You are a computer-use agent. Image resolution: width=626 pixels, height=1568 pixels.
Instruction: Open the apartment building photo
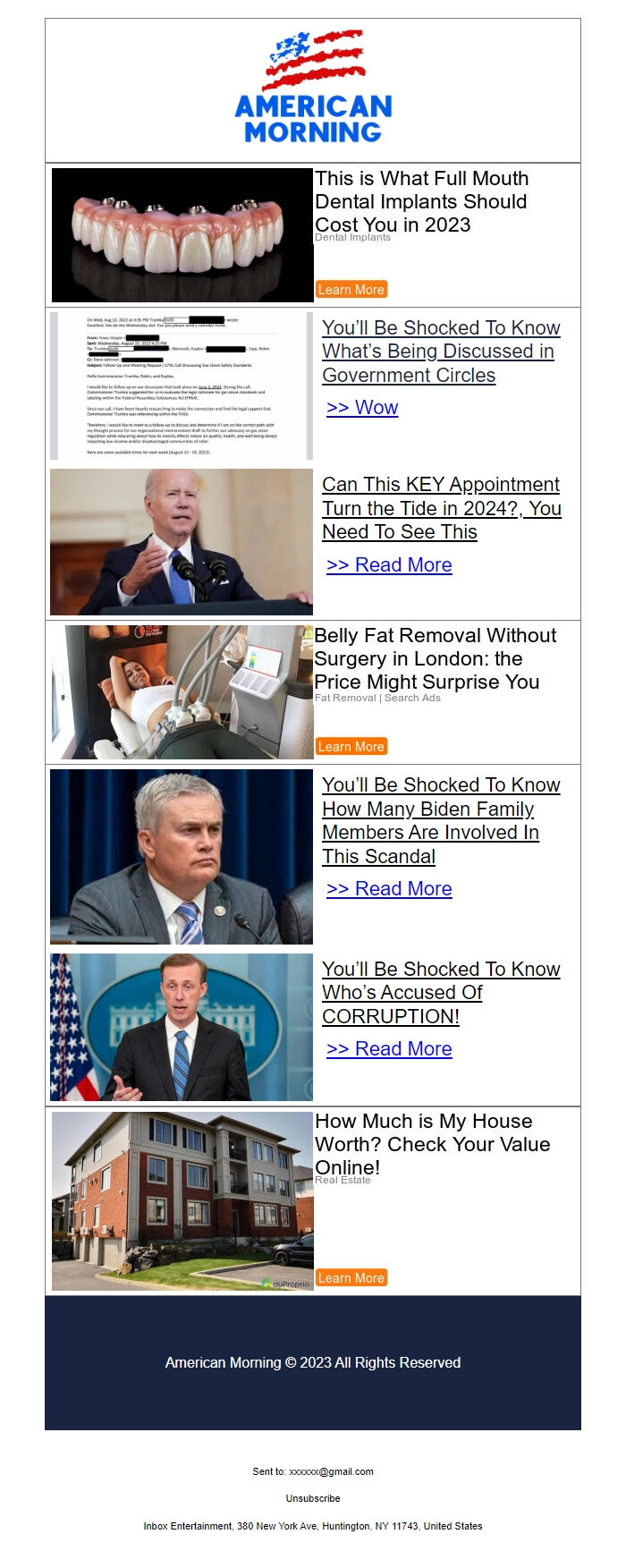(182, 1201)
